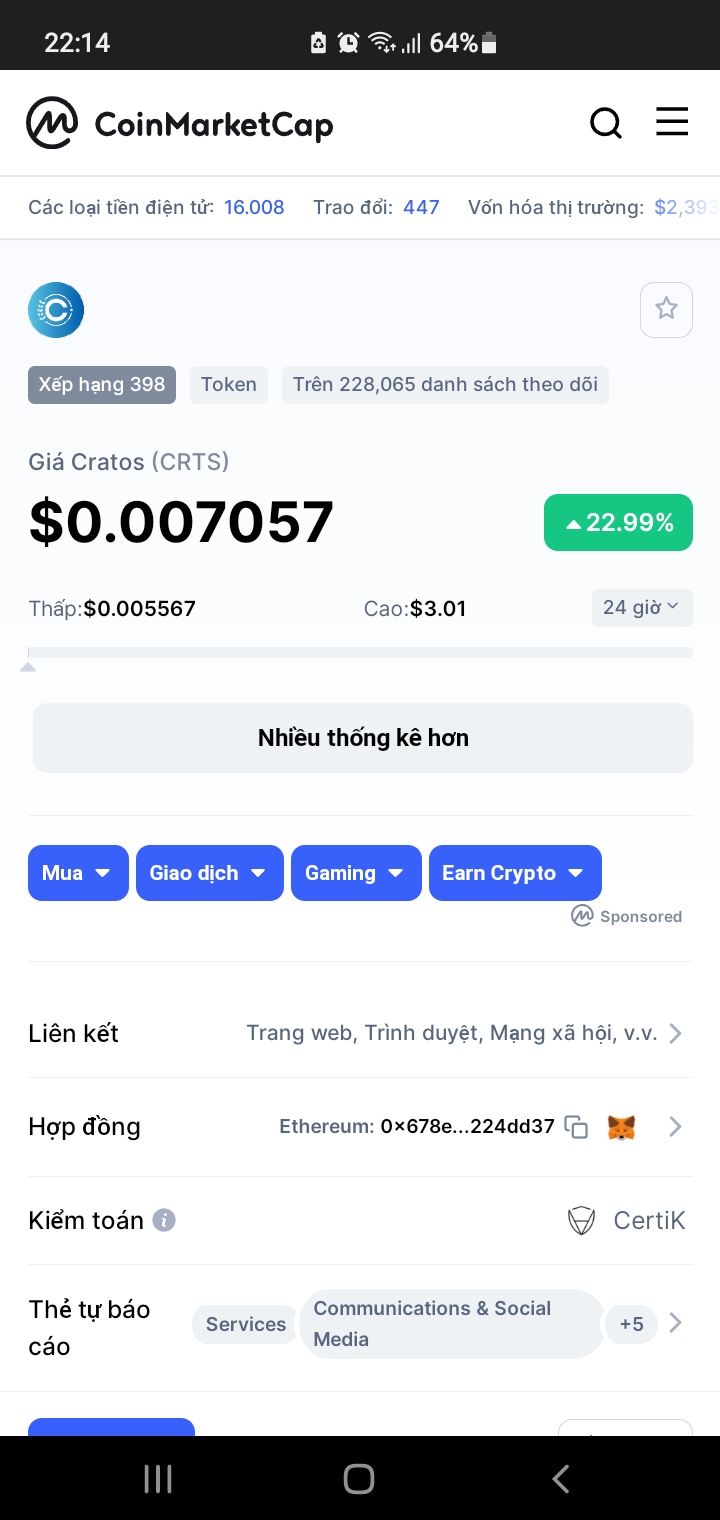Viewport: 720px width, 1520px height.
Task: Select the Services tag
Action: pos(246,1324)
